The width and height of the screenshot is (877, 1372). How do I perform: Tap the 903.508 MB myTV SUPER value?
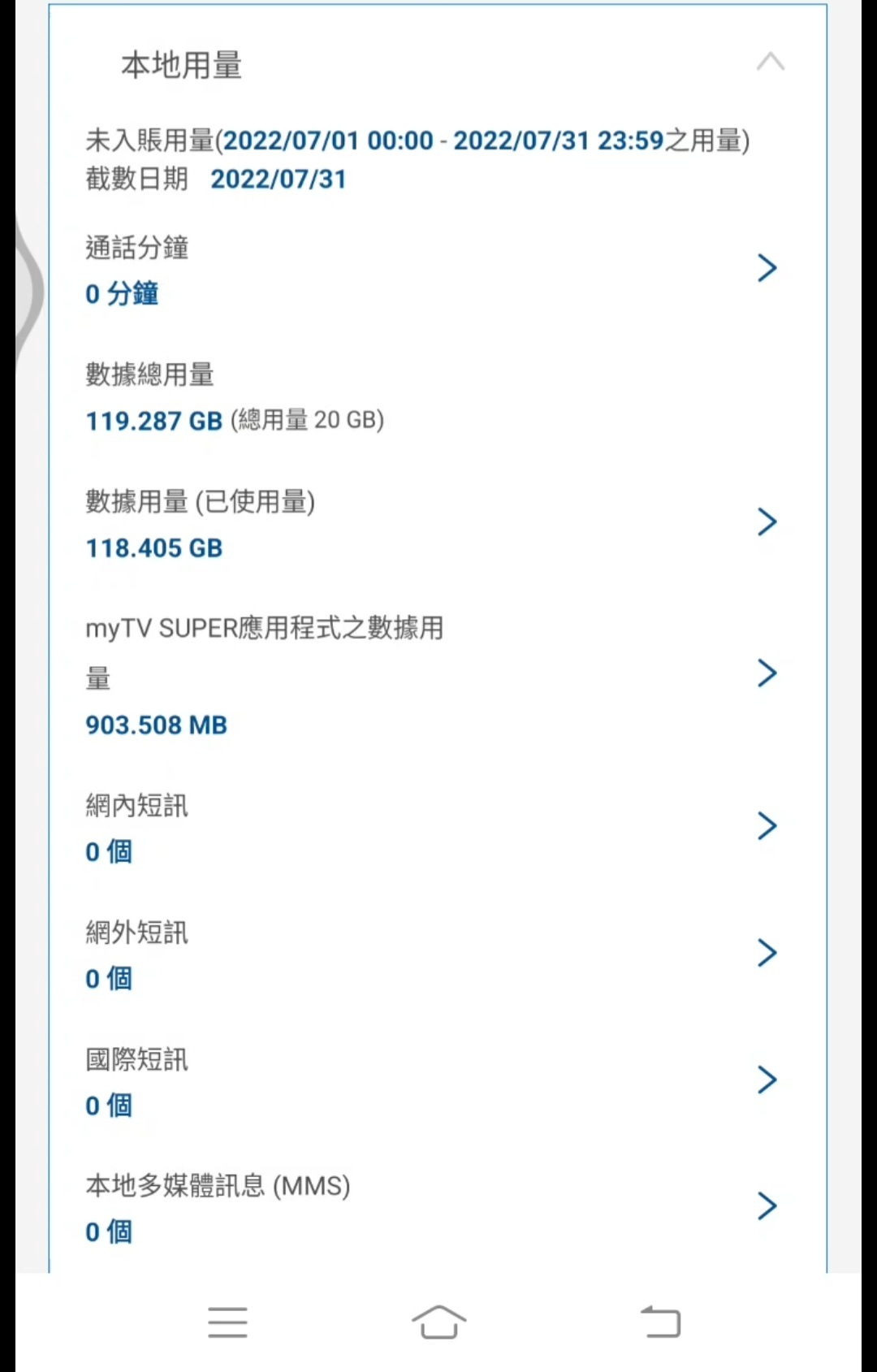(157, 725)
